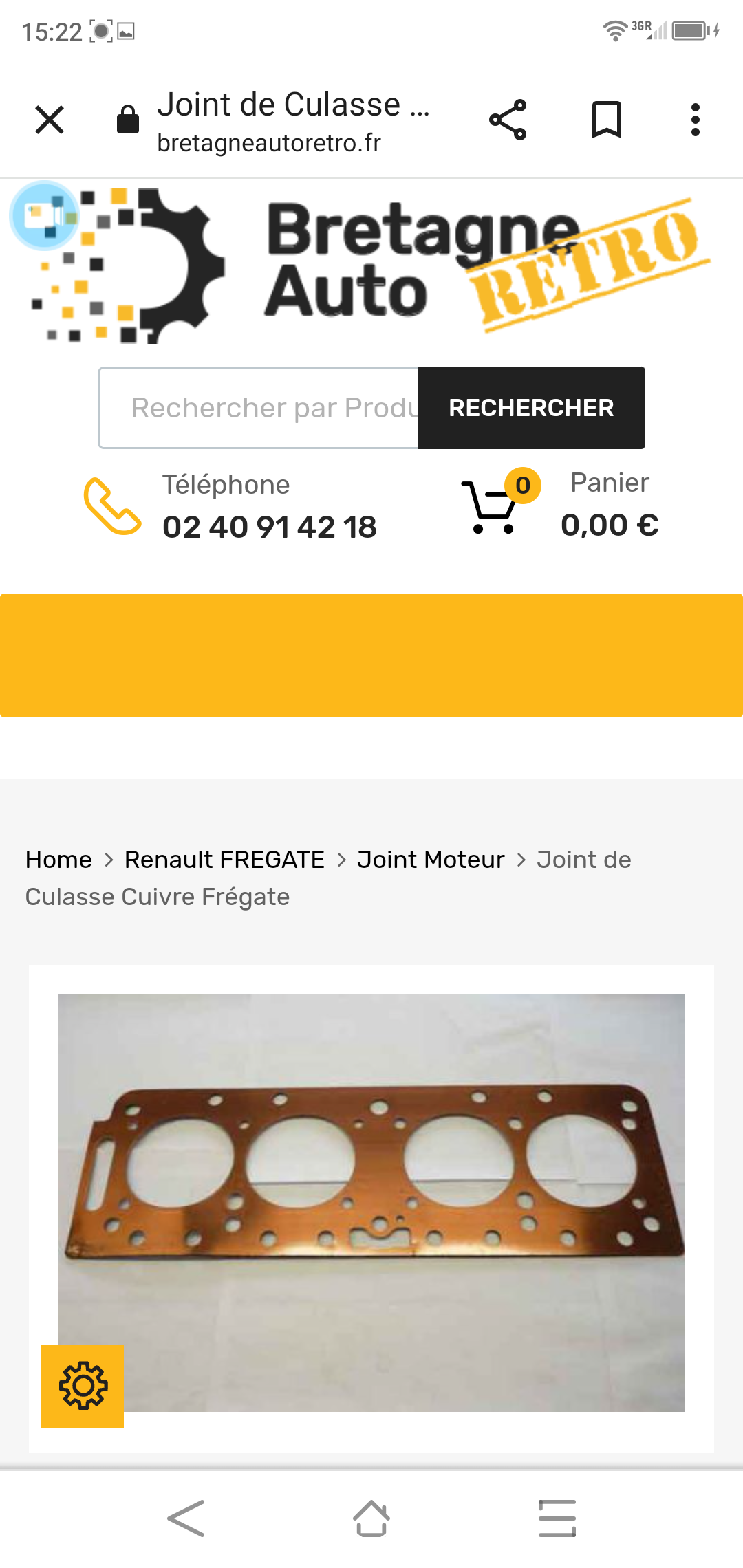Open the yellow gear settings button
The width and height of the screenshot is (743, 1568).
[83, 1386]
